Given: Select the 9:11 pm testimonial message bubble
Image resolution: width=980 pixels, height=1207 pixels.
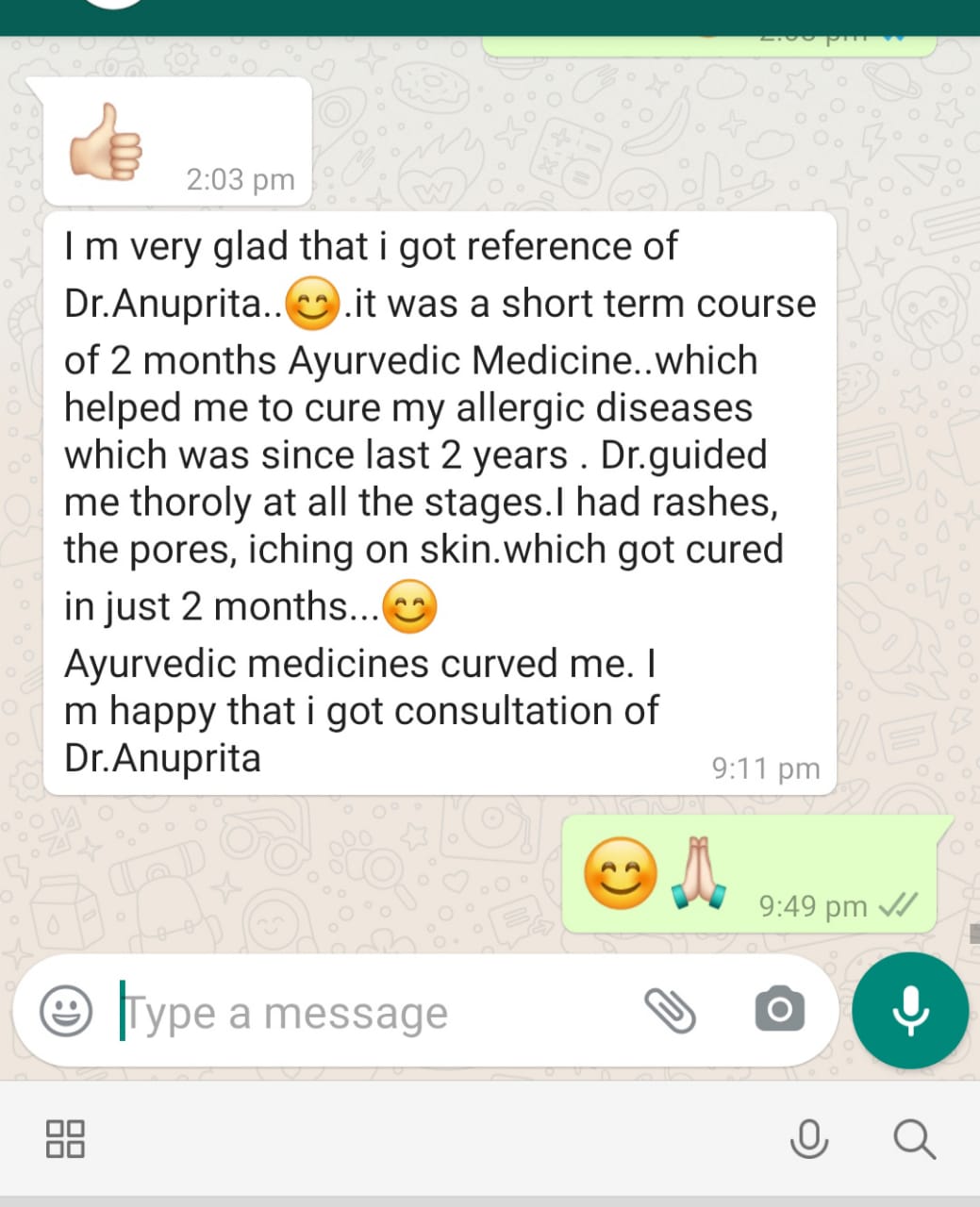Looking at the screenshot, I should tap(439, 500).
